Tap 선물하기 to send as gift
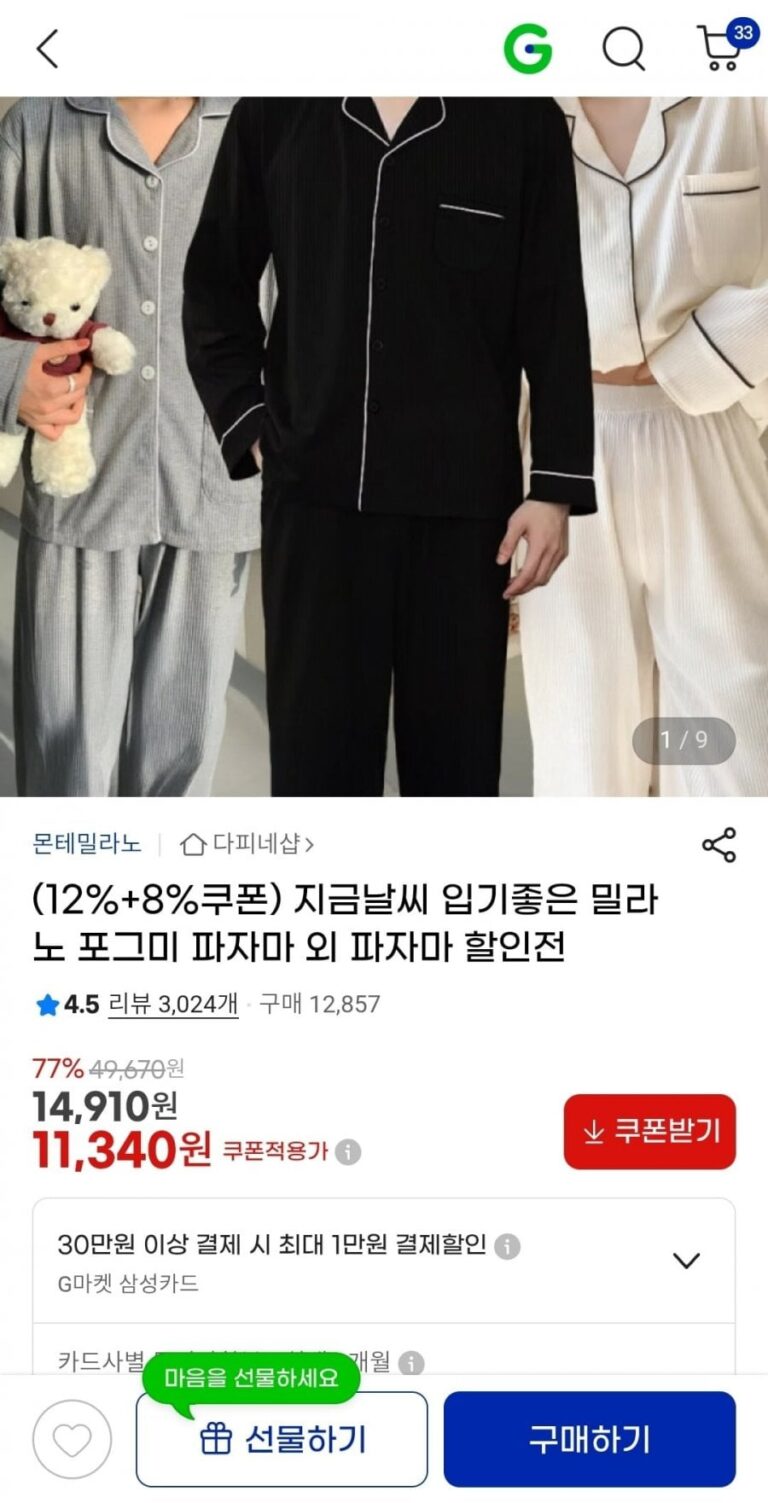The width and height of the screenshot is (768, 1503). [x=282, y=1440]
